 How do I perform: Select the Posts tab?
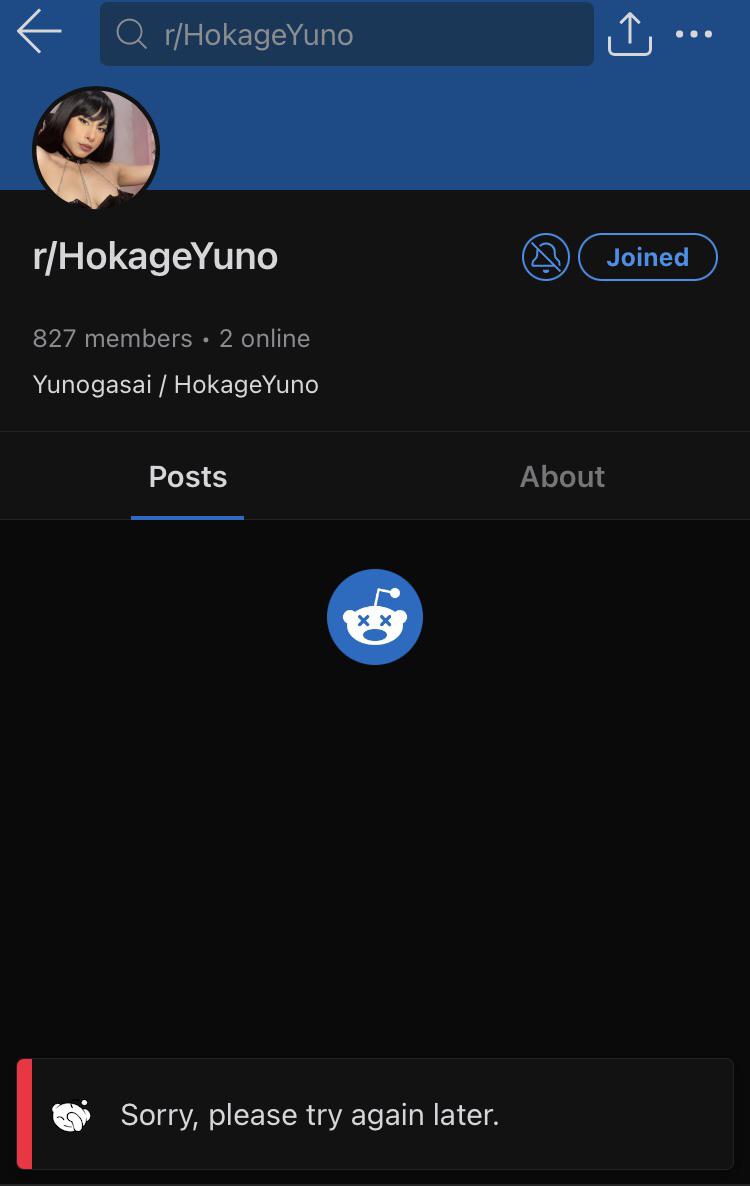[188, 476]
